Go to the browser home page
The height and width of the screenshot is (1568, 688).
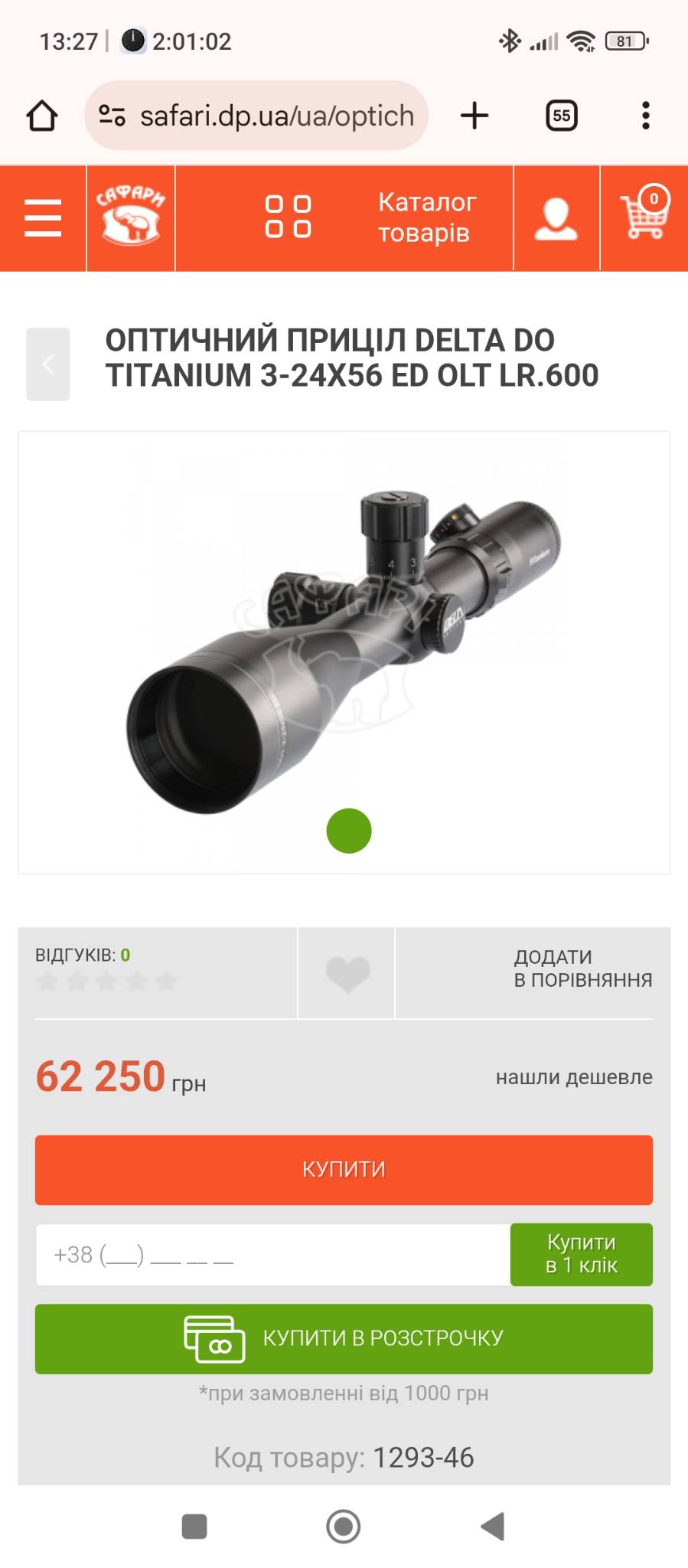[x=42, y=116]
